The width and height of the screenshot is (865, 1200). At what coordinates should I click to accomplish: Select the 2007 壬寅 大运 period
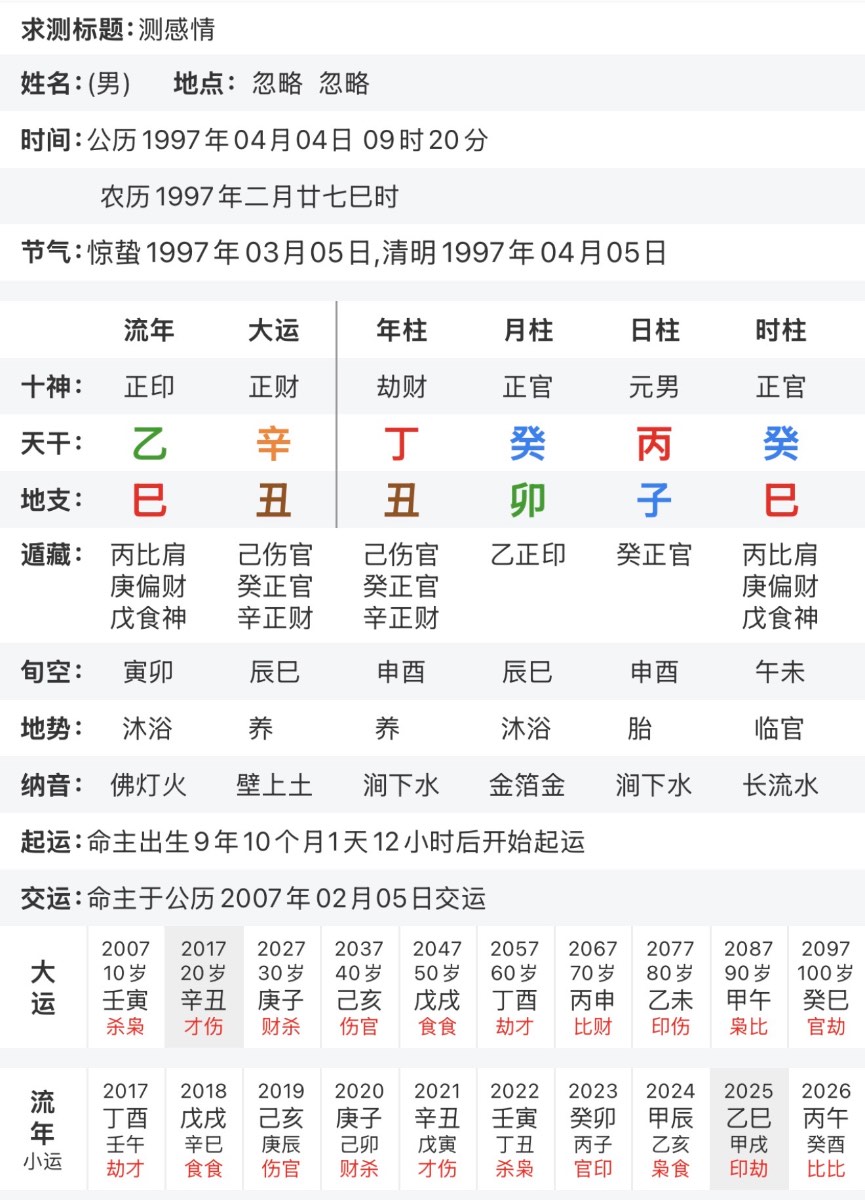[x=126, y=987]
